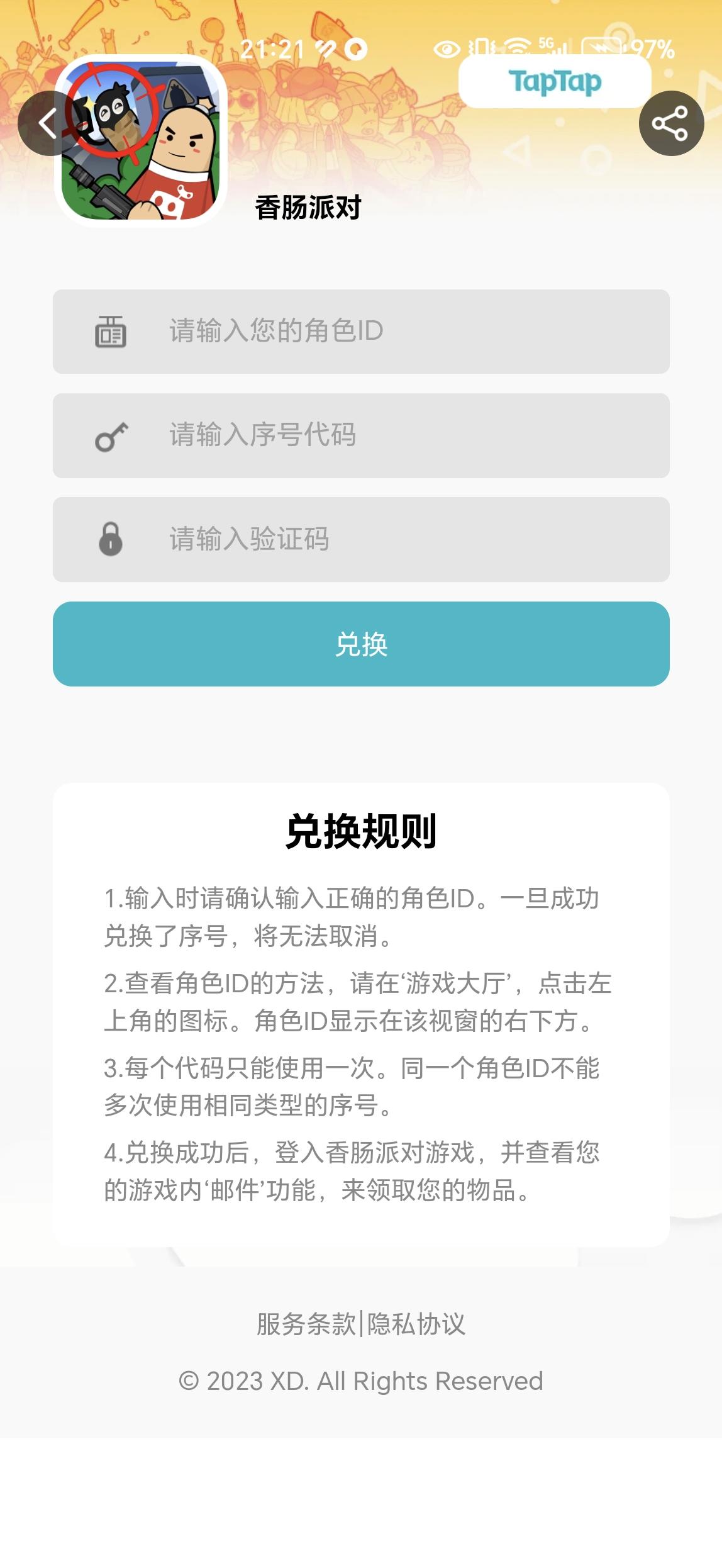
Task: Click the 请输入序号代码 input field
Action: click(x=361, y=437)
